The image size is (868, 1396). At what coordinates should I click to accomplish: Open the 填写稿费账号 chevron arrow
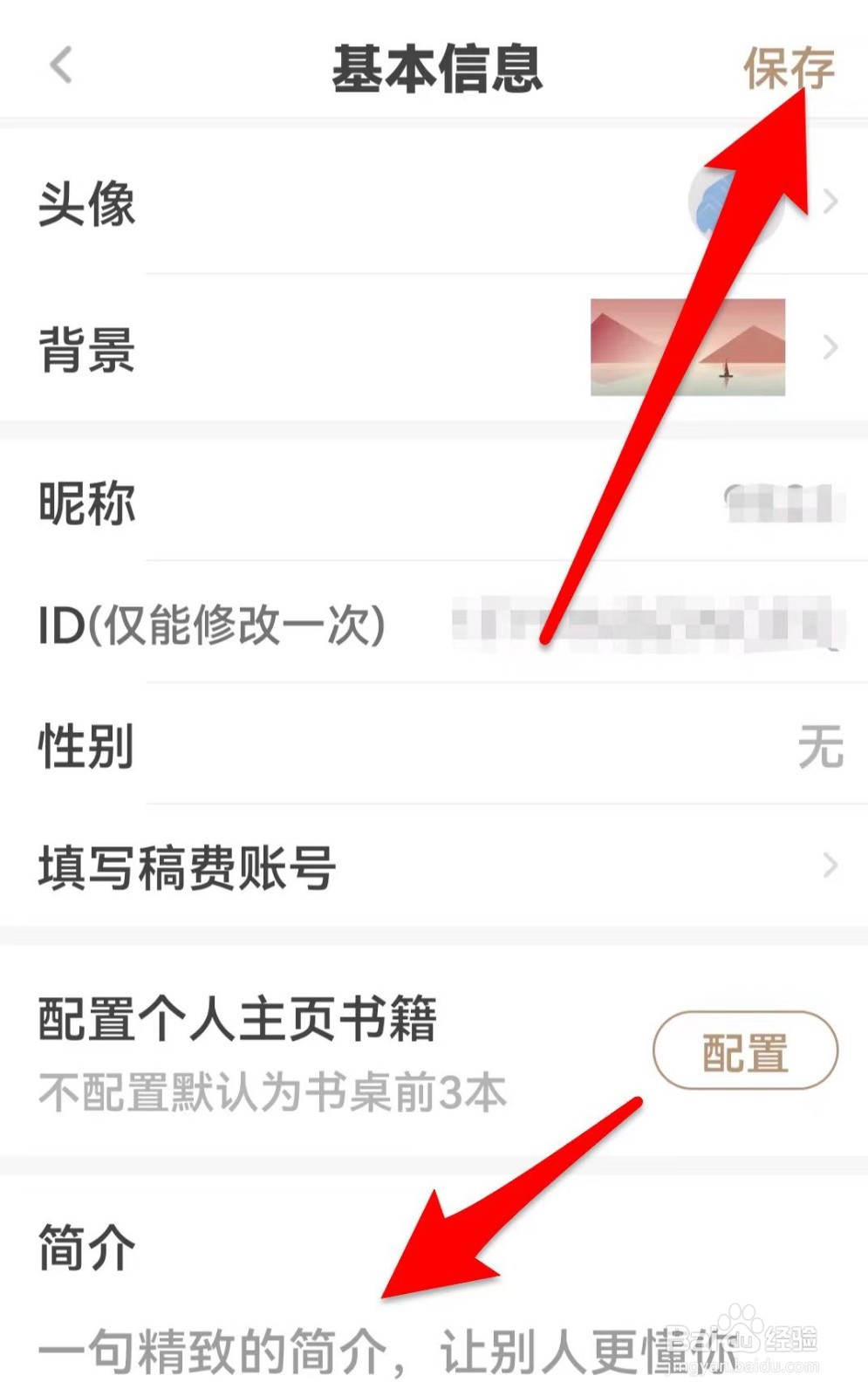830,866
